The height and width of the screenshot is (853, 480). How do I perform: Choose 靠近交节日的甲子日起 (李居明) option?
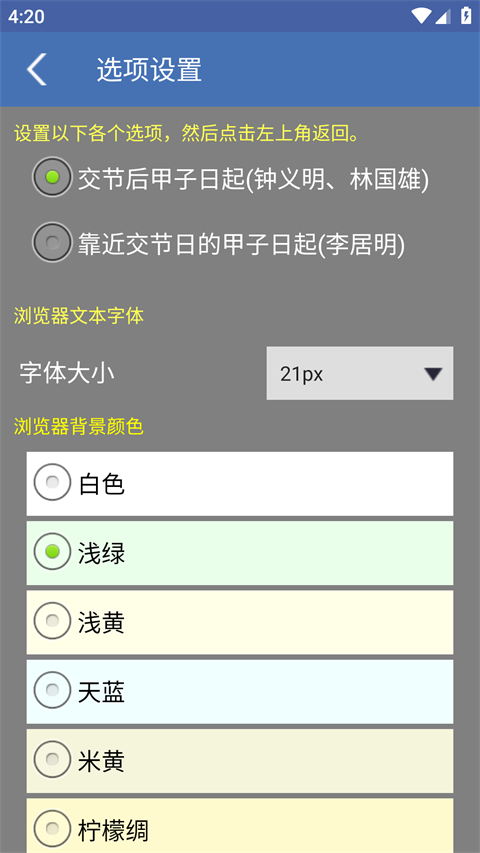(x=219, y=243)
